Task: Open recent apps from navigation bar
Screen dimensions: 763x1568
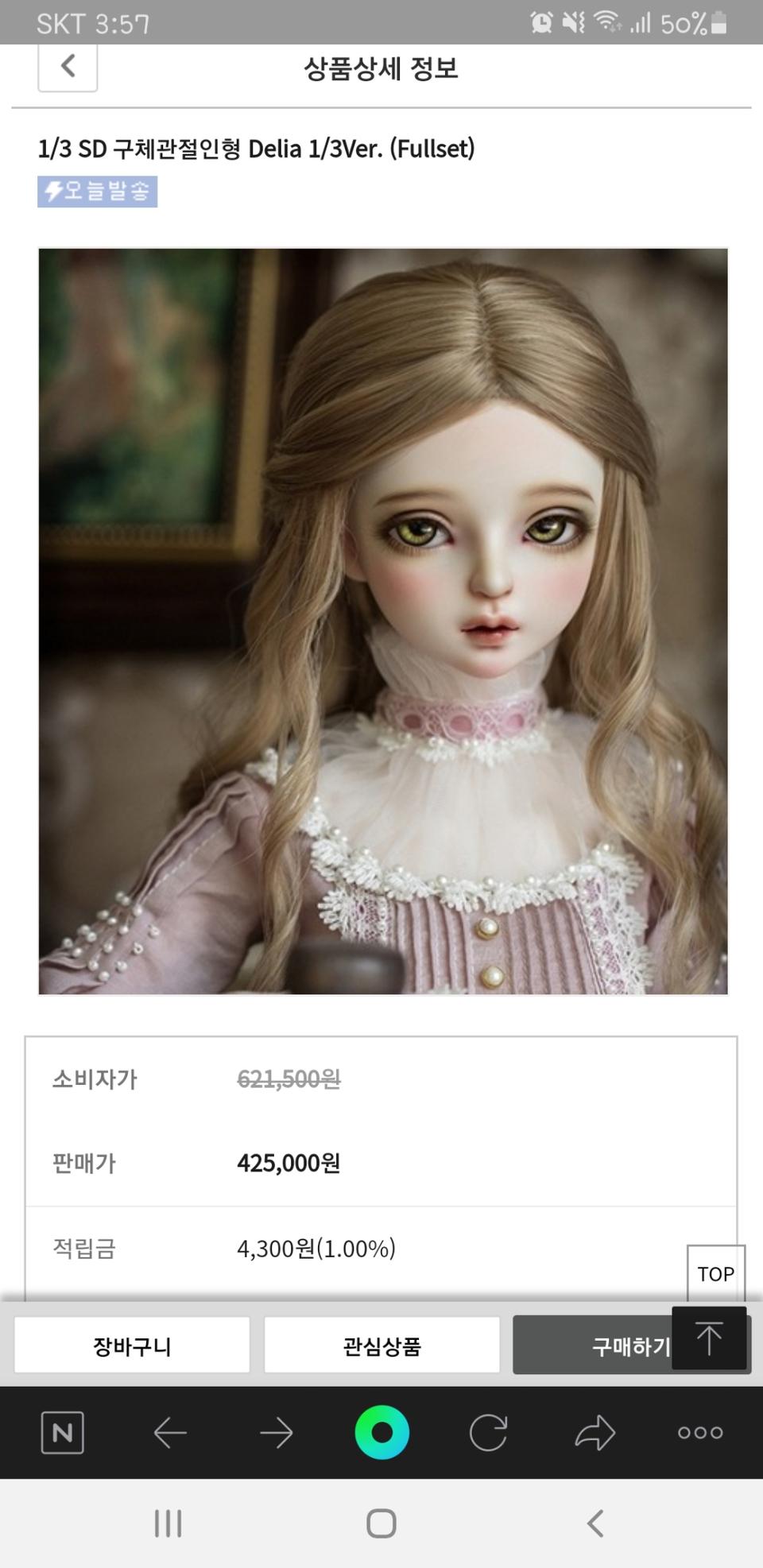Action: [168, 1523]
